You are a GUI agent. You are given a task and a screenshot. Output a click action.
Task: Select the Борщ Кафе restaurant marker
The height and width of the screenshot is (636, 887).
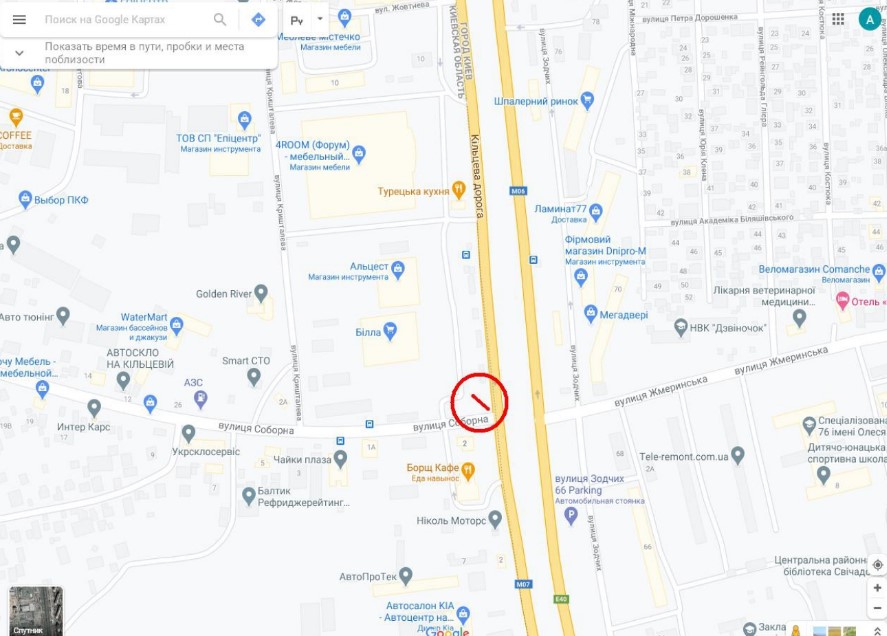(467, 468)
